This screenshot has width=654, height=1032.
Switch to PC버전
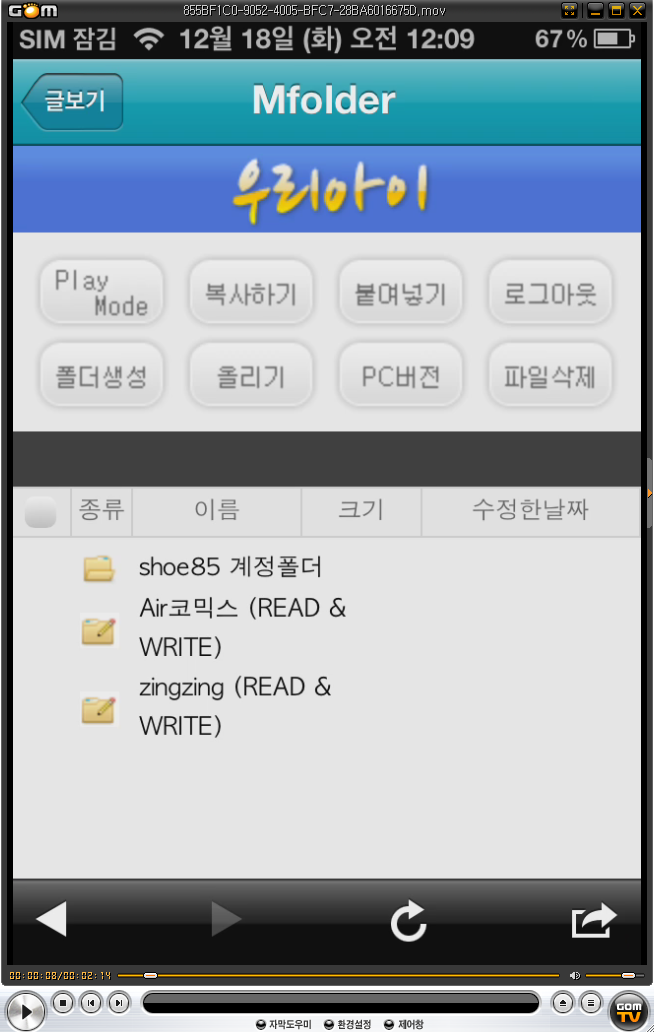400,376
